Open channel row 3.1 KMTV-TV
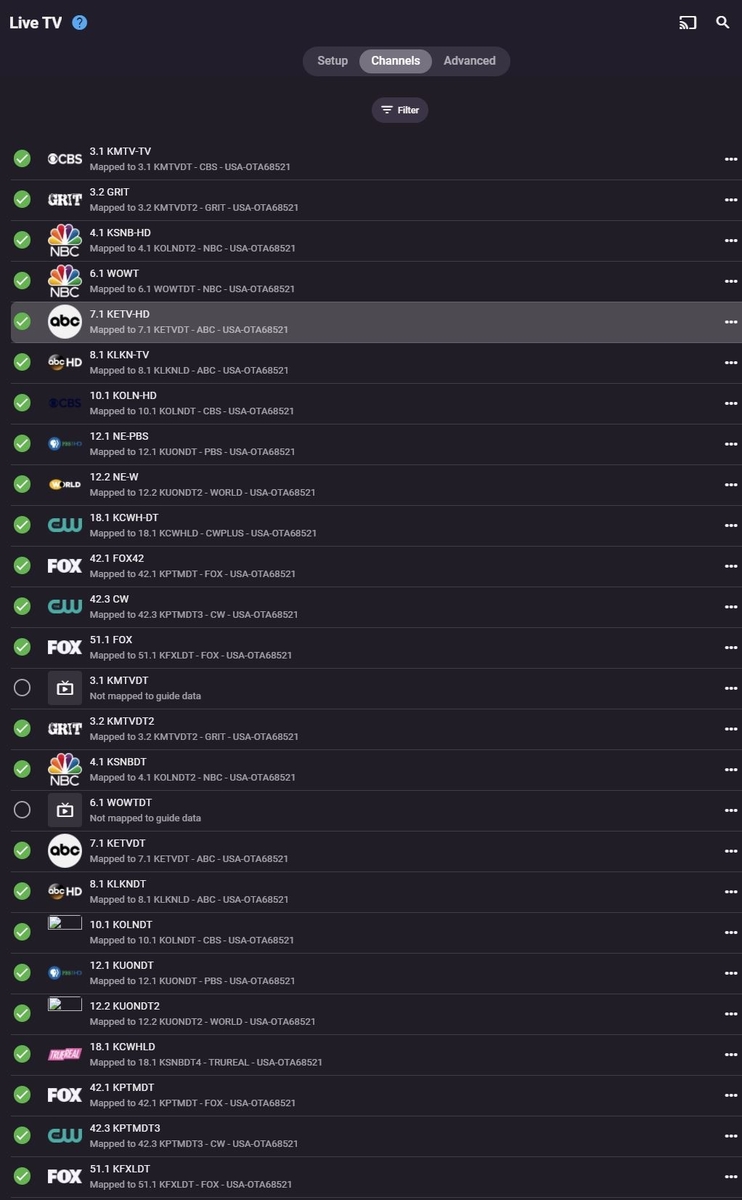742x1200 pixels. click(300, 159)
